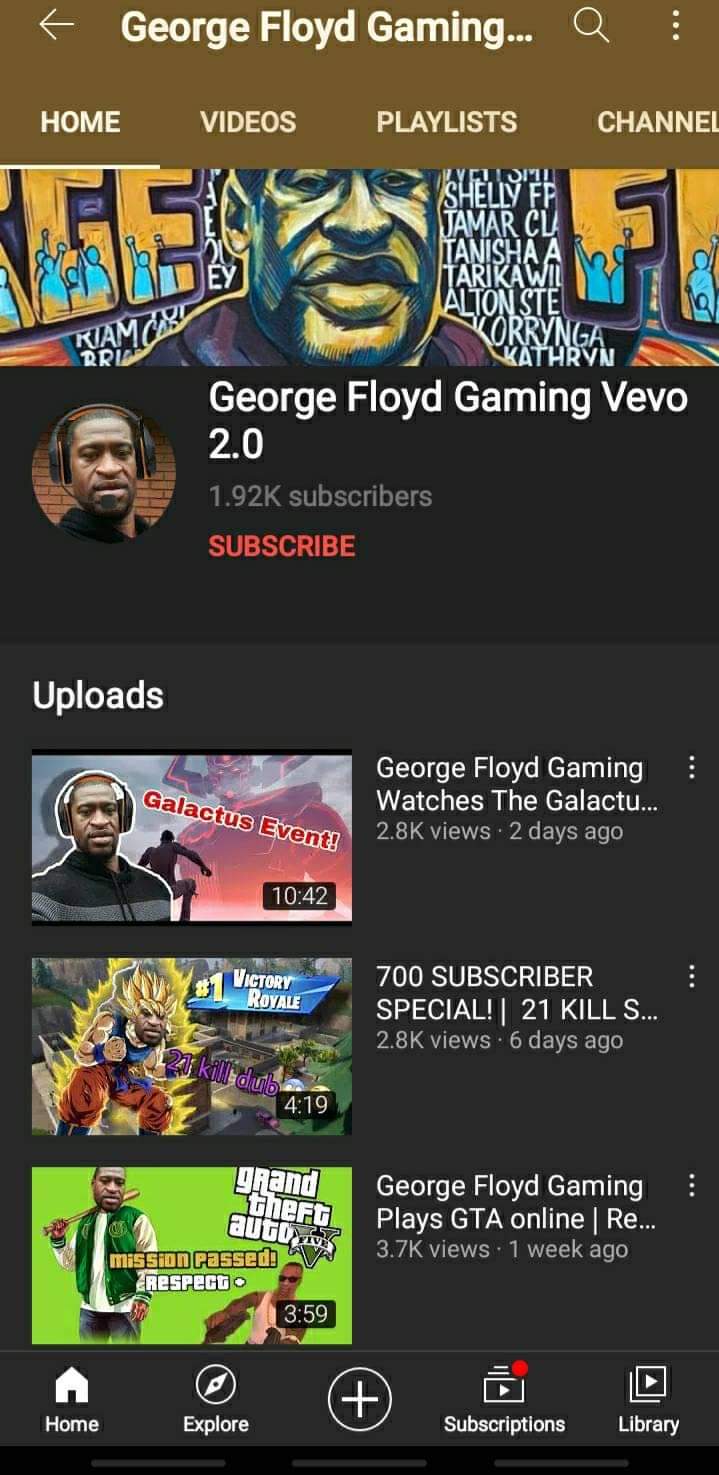
Task: Open the Library tab
Action: [x=648, y=1399]
